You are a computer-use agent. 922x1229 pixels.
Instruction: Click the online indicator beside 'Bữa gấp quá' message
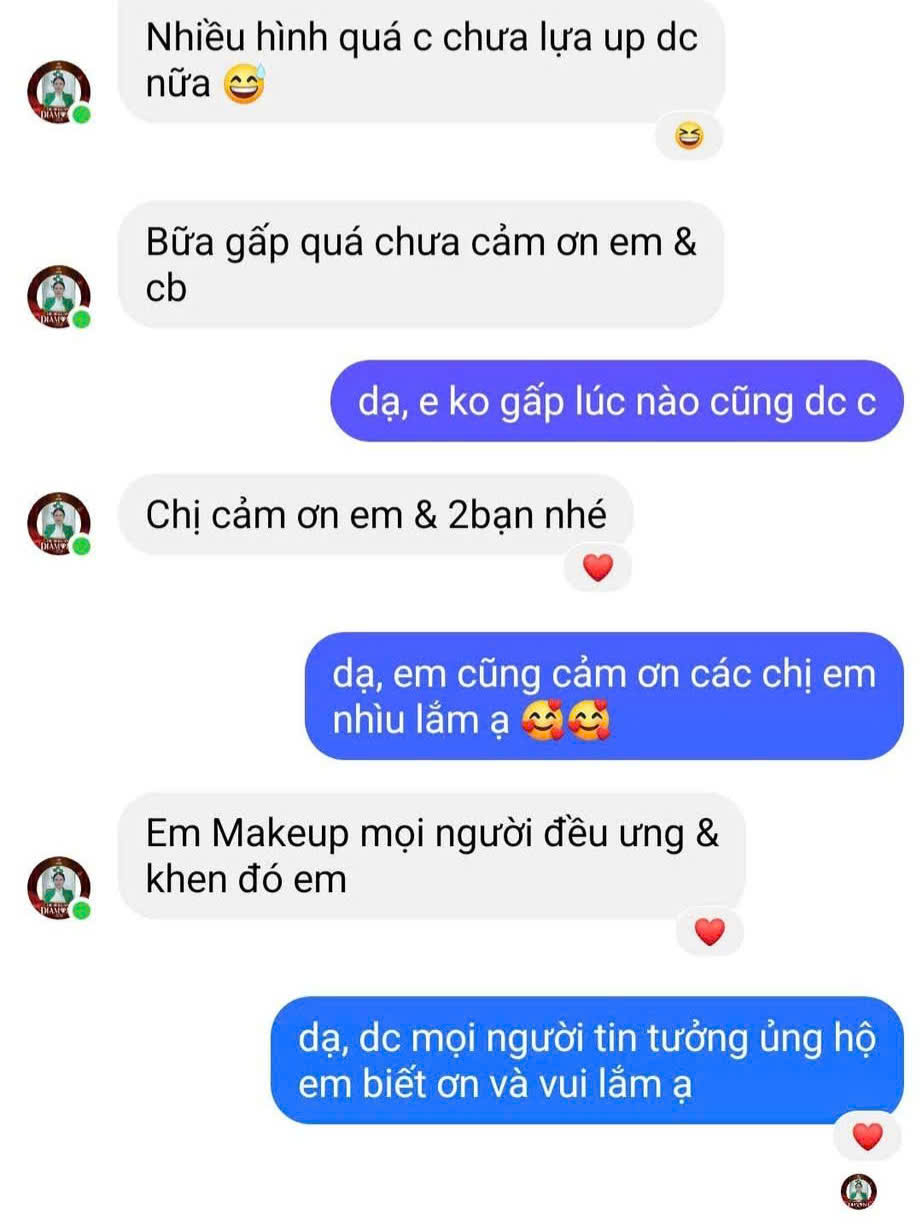pyautogui.click(x=83, y=319)
